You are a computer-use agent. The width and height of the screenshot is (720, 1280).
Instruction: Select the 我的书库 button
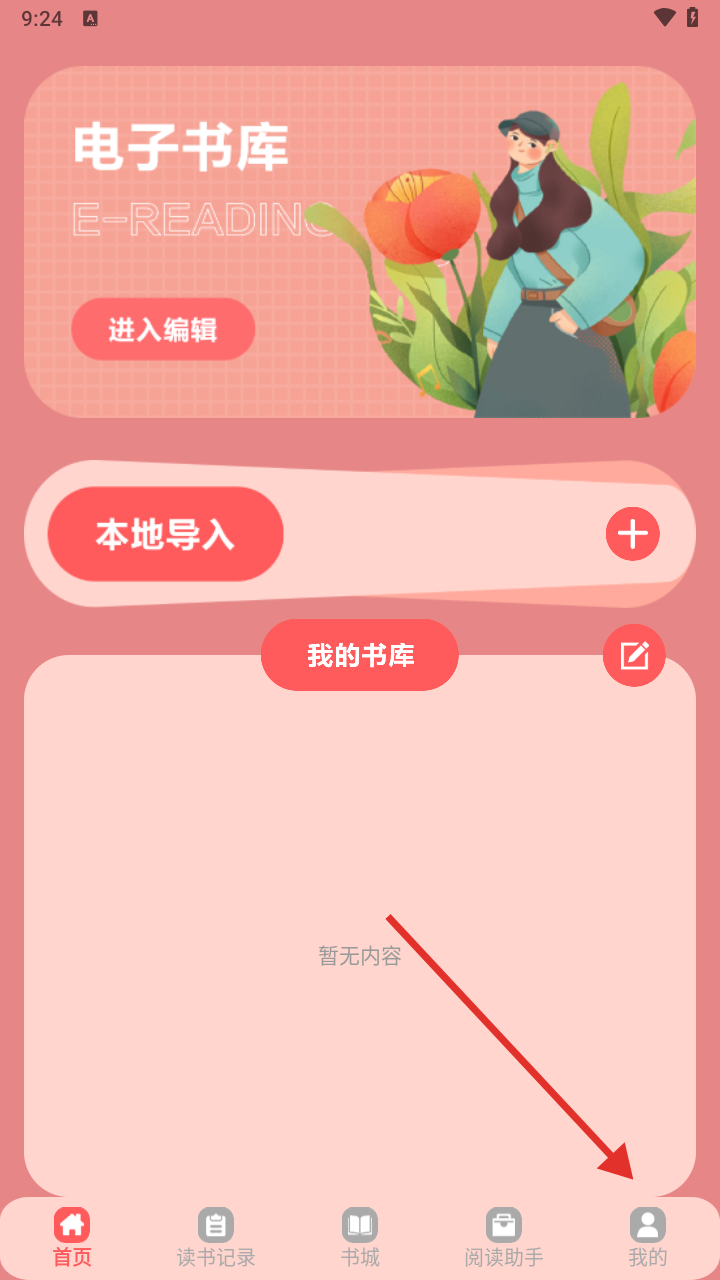point(360,656)
